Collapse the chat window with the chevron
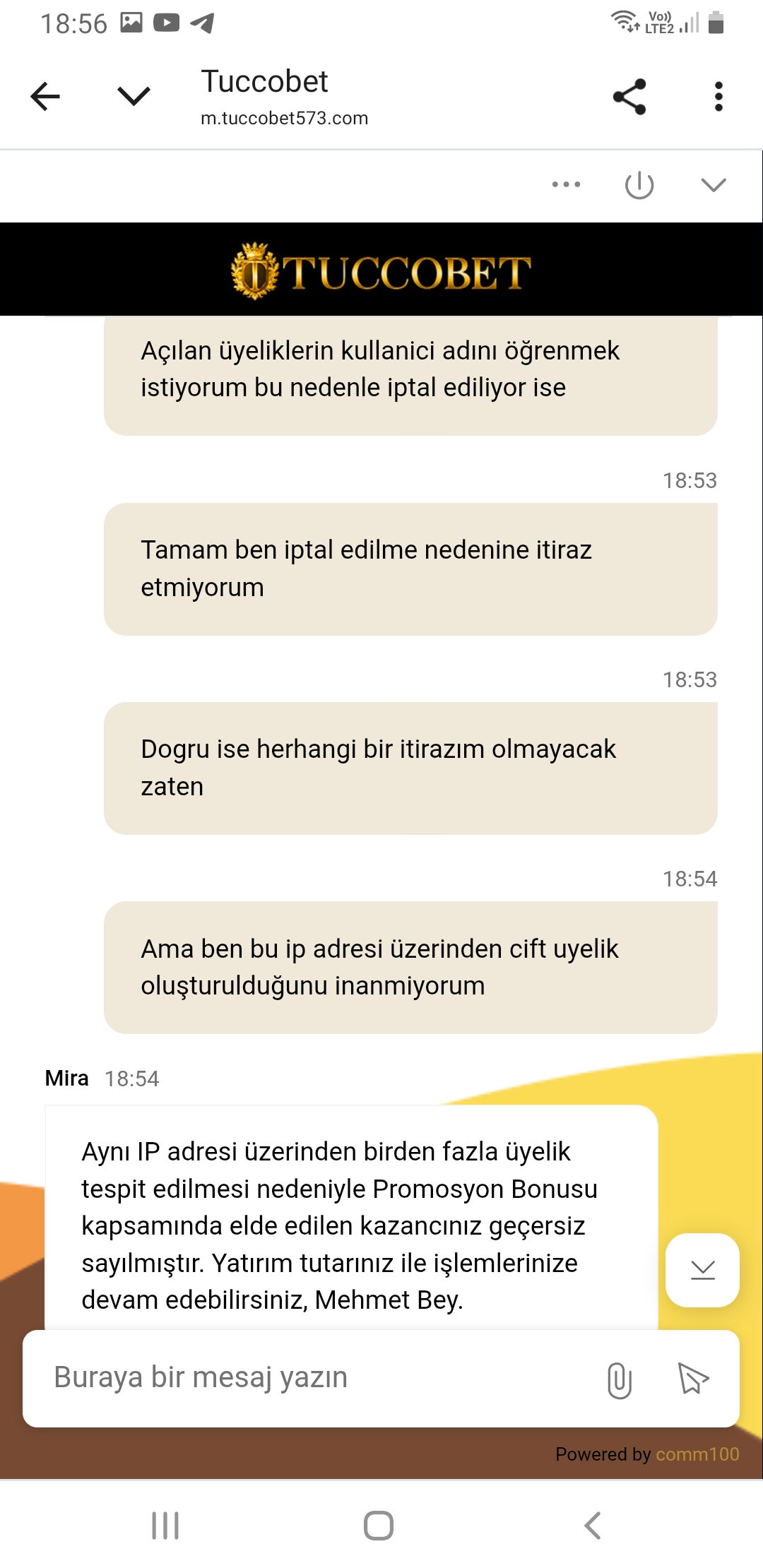 714,185
